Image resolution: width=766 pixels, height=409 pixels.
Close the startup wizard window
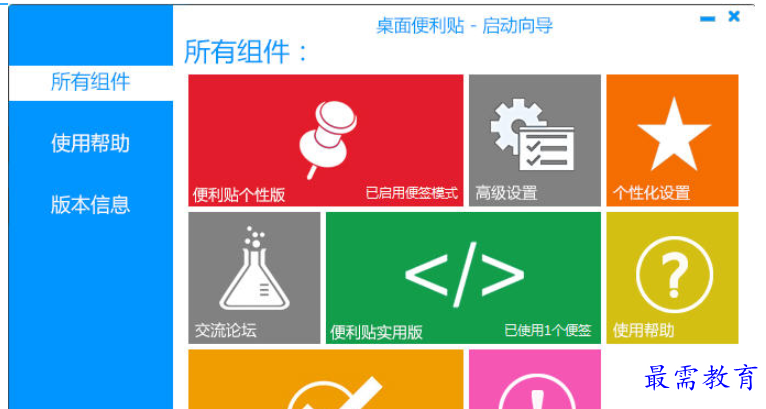click(x=734, y=16)
